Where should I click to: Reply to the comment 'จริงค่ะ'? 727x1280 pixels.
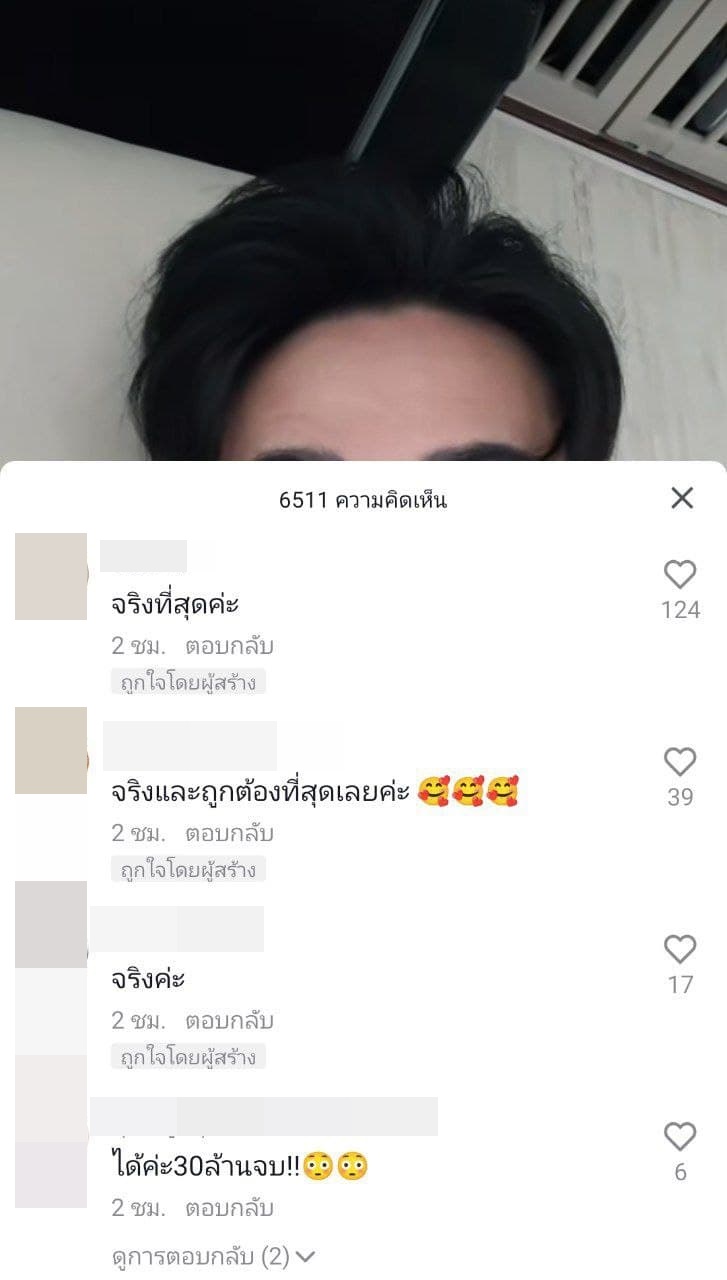pos(229,1021)
